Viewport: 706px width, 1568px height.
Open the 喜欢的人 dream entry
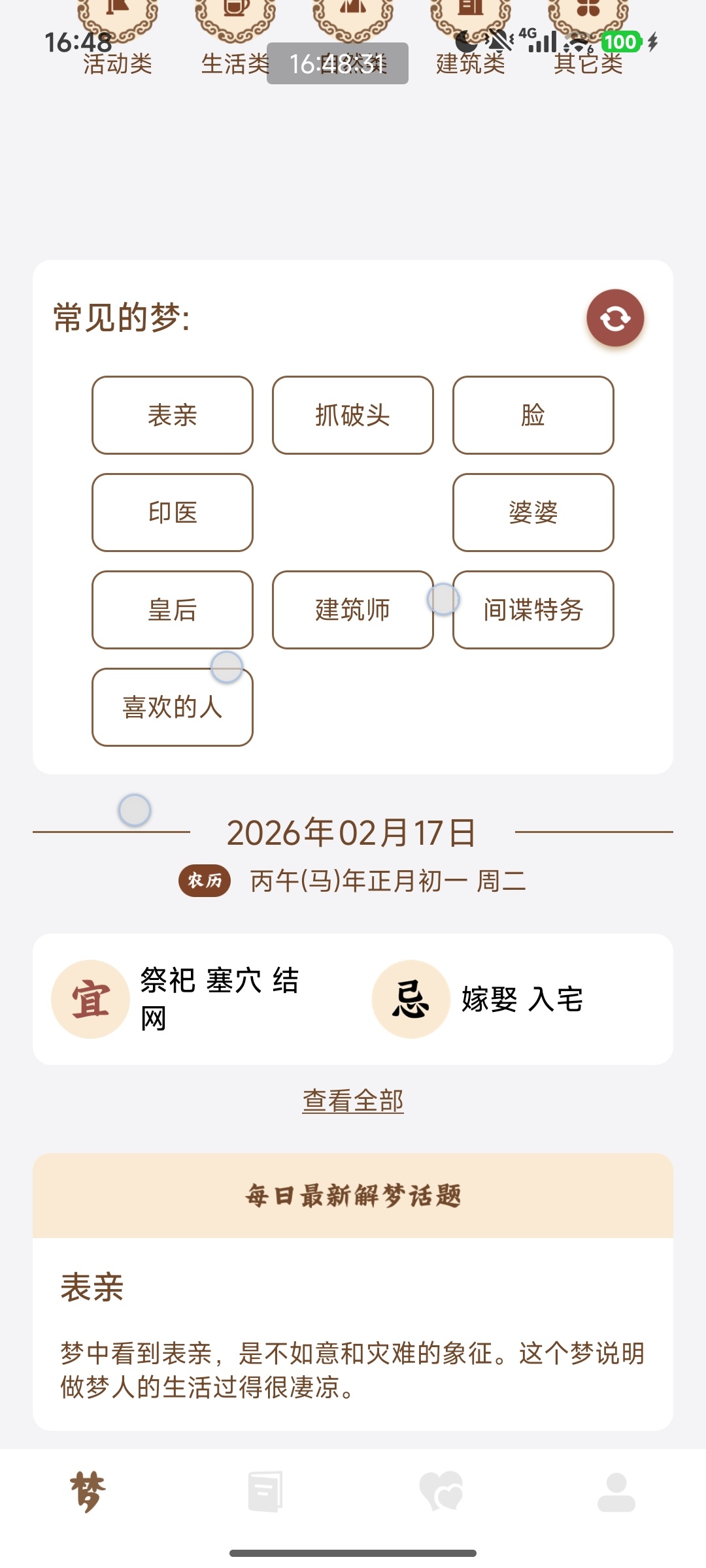click(172, 708)
